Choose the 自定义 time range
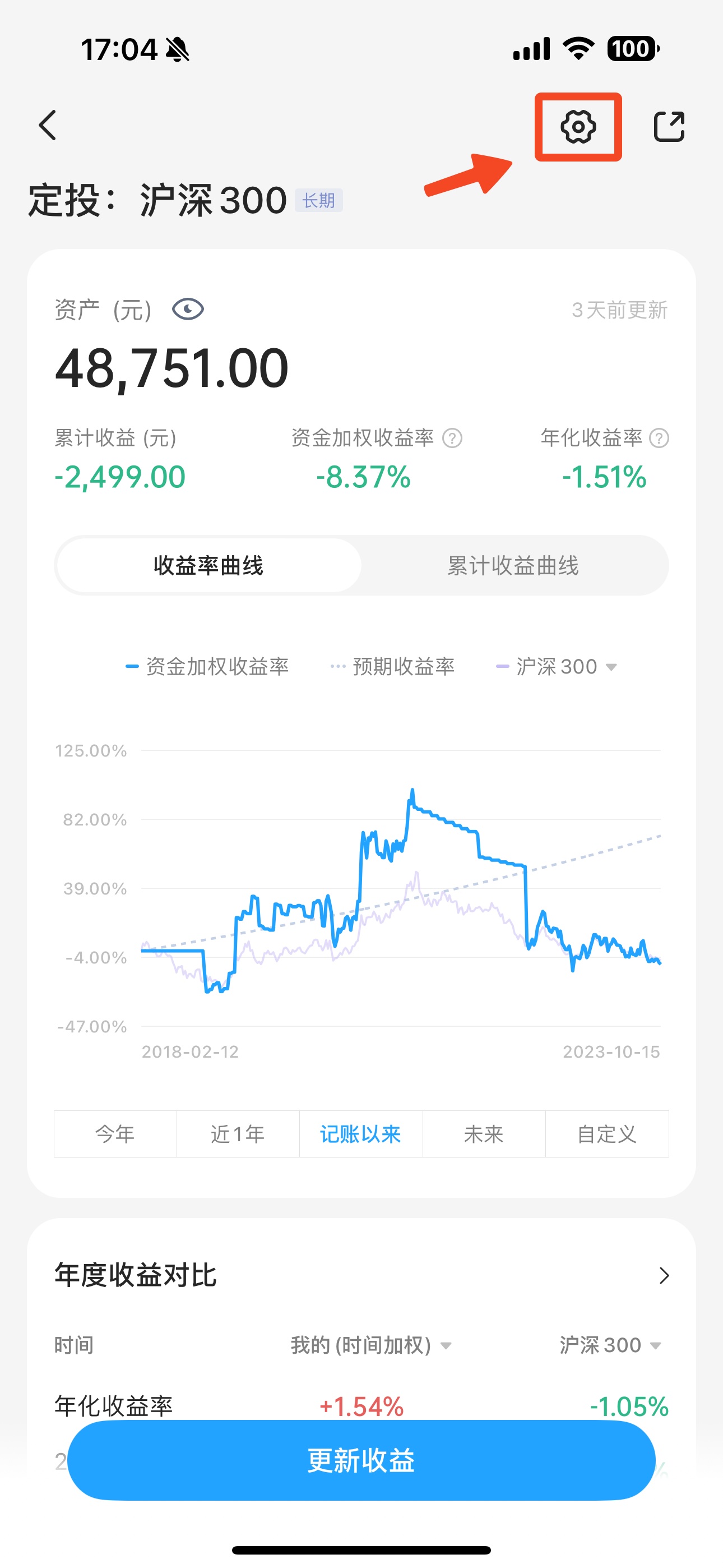The width and height of the screenshot is (723, 1568). [607, 1134]
